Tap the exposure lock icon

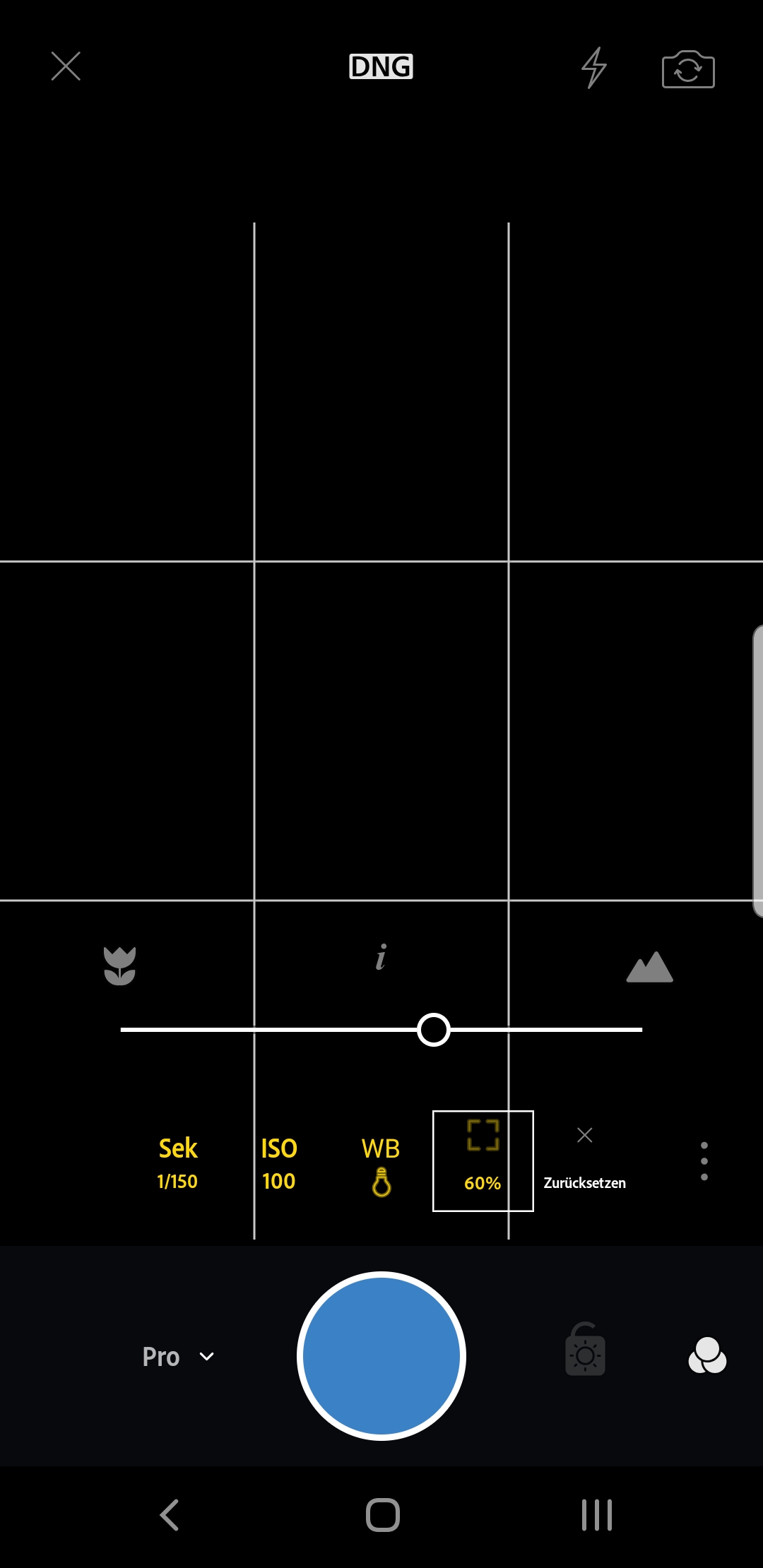tap(585, 1350)
